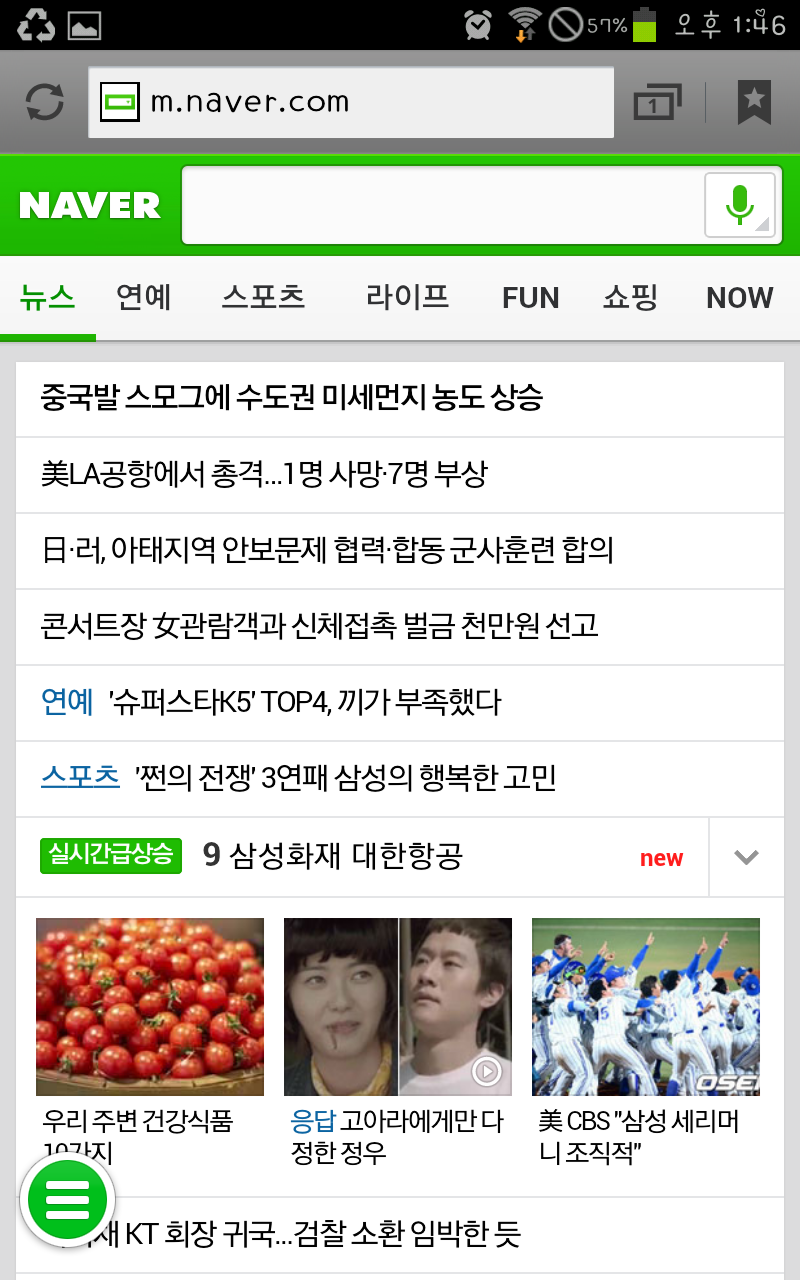Switch to the NOW tab
The height and width of the screenshot is (1280, 800).
[x=739, y=297]
